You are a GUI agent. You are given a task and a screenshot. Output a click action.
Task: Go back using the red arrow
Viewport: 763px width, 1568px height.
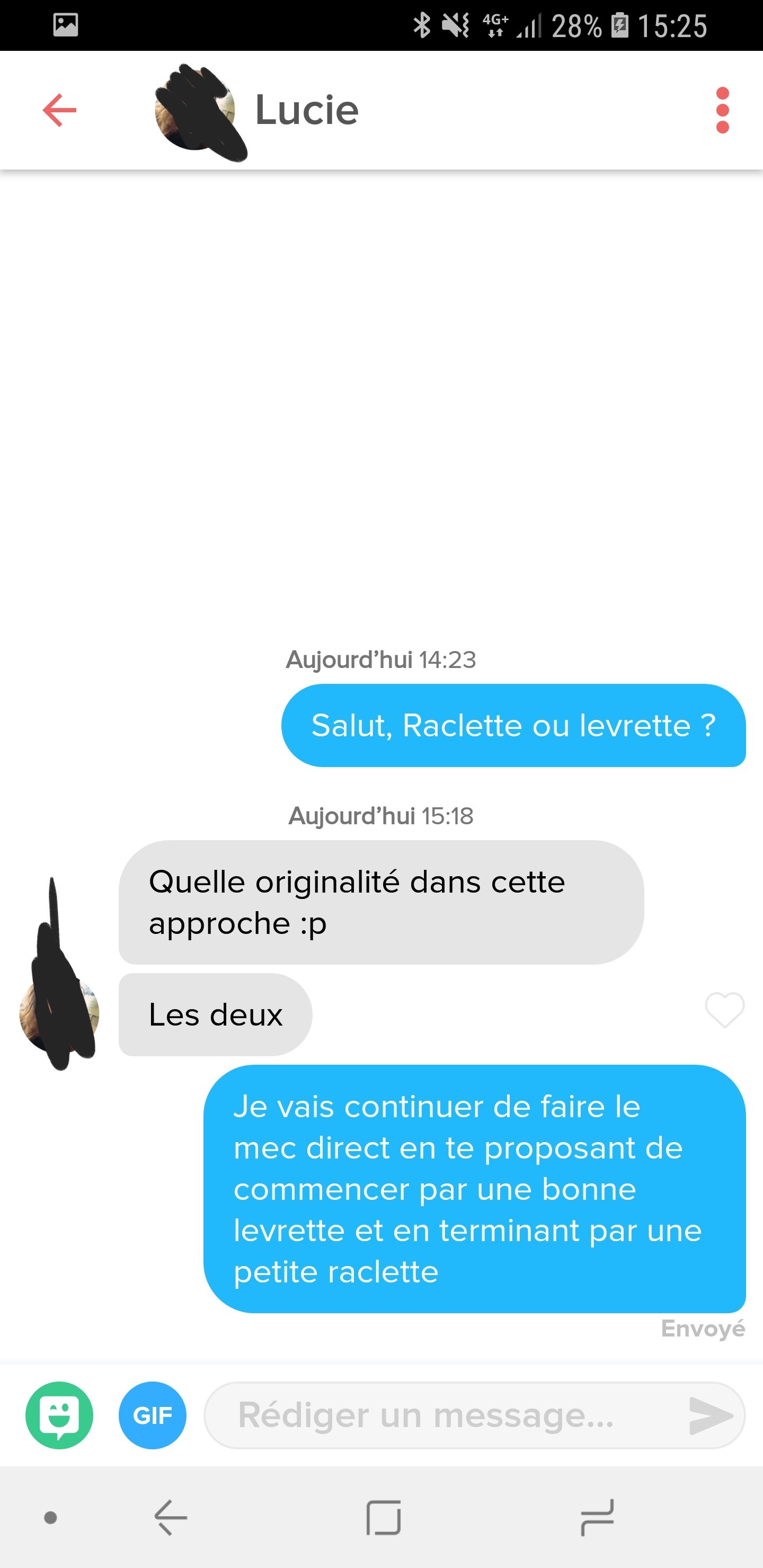click(x=60, y=110)
